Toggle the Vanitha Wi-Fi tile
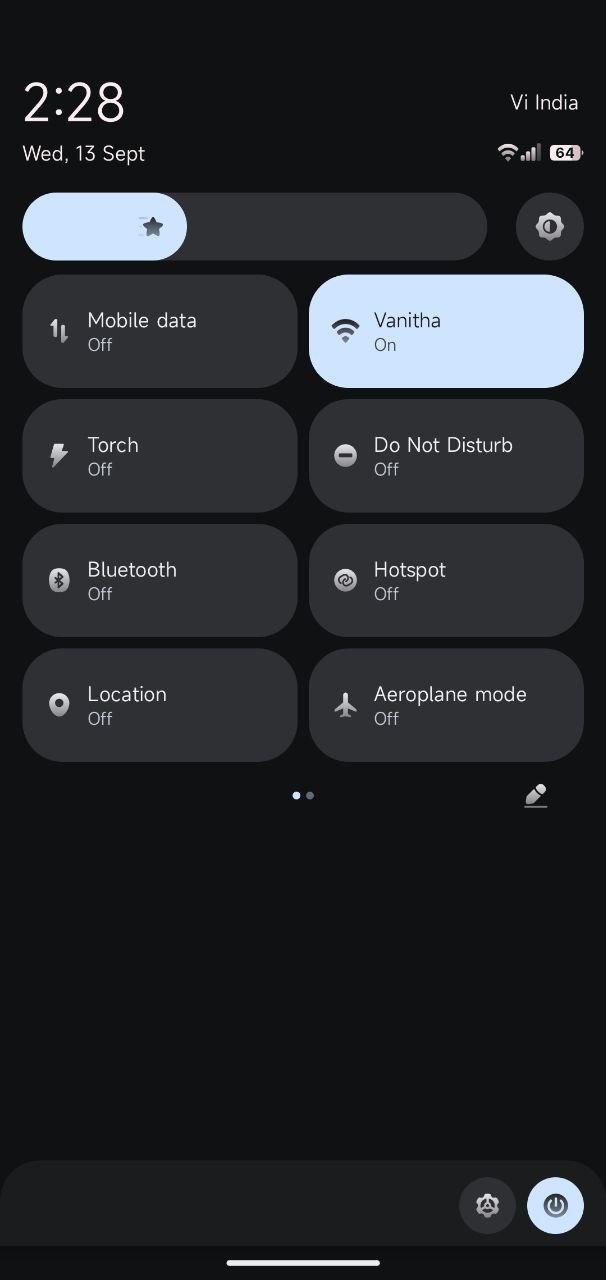The width and height of the screenshot is (606, 1280). [446, 331]
